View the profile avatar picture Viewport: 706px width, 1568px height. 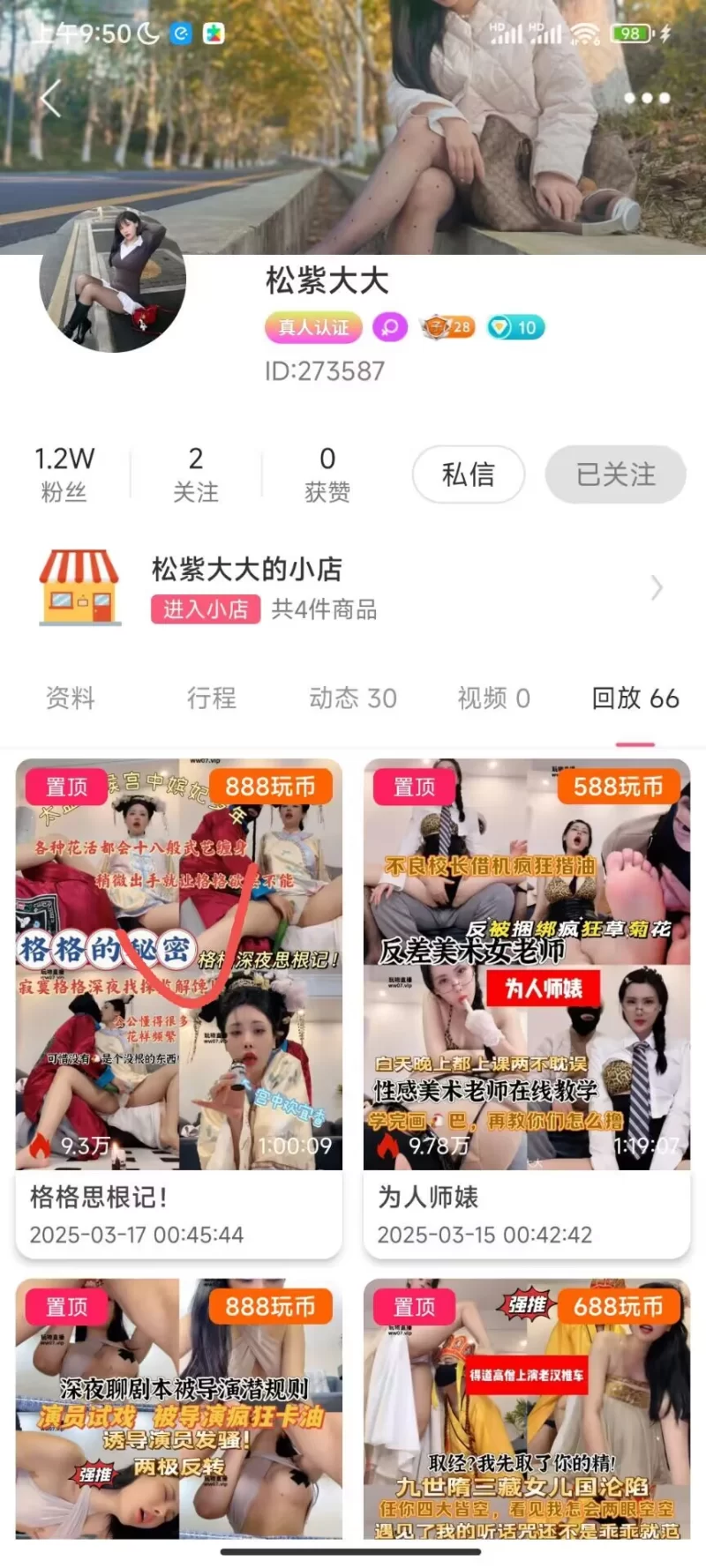point(112,280)
